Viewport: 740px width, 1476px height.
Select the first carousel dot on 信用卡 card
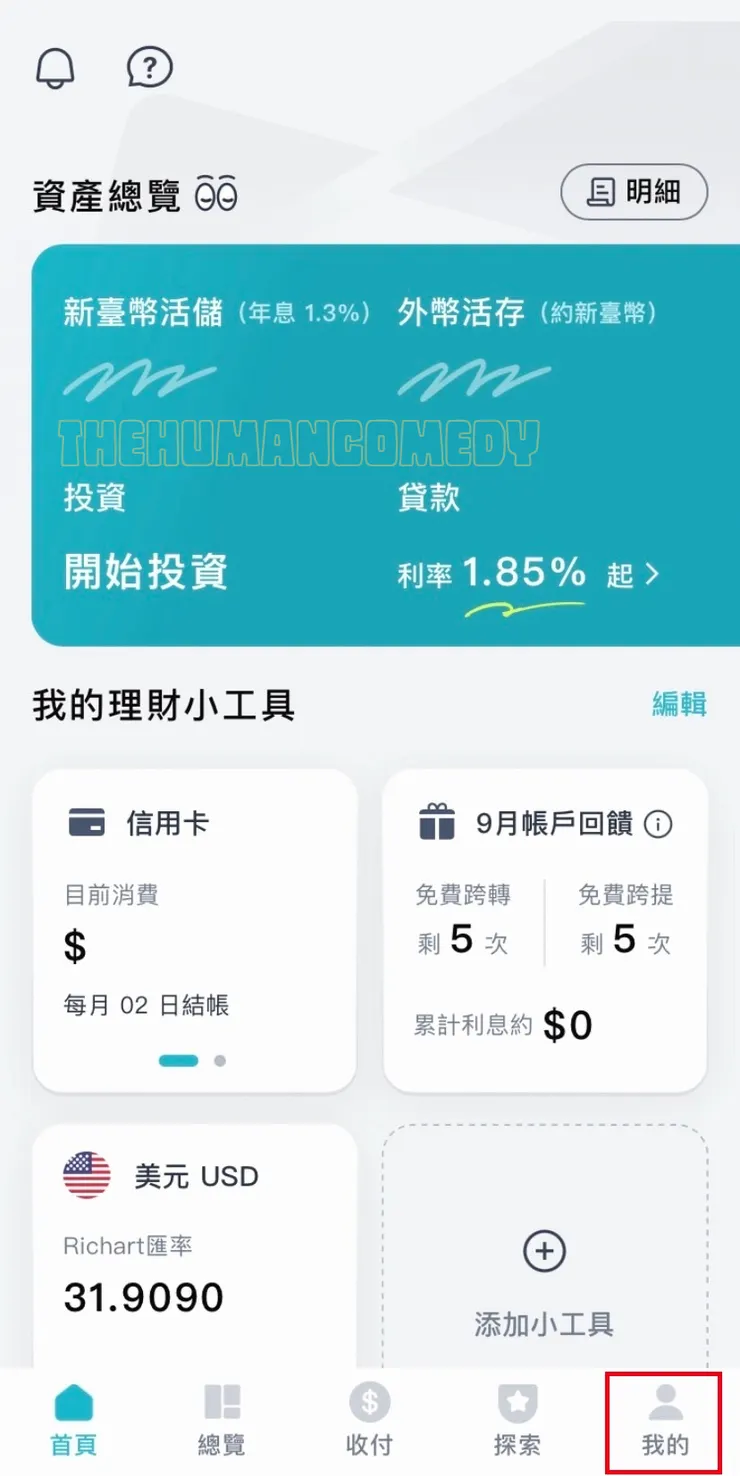pos(177,1060)
